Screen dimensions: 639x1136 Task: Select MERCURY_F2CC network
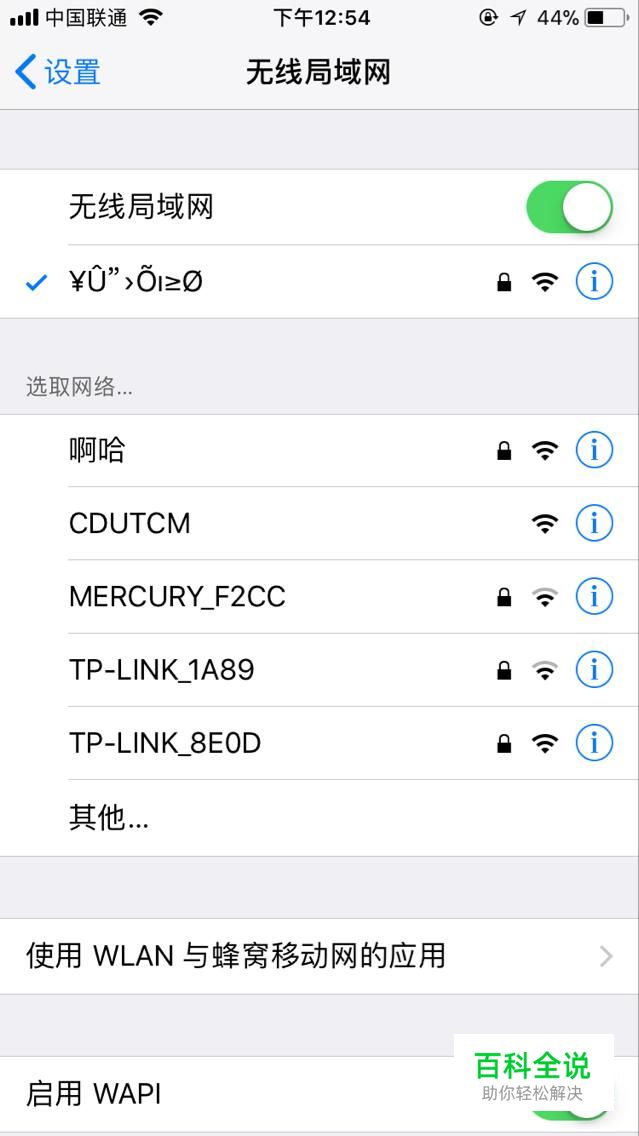tap(320, 597)
